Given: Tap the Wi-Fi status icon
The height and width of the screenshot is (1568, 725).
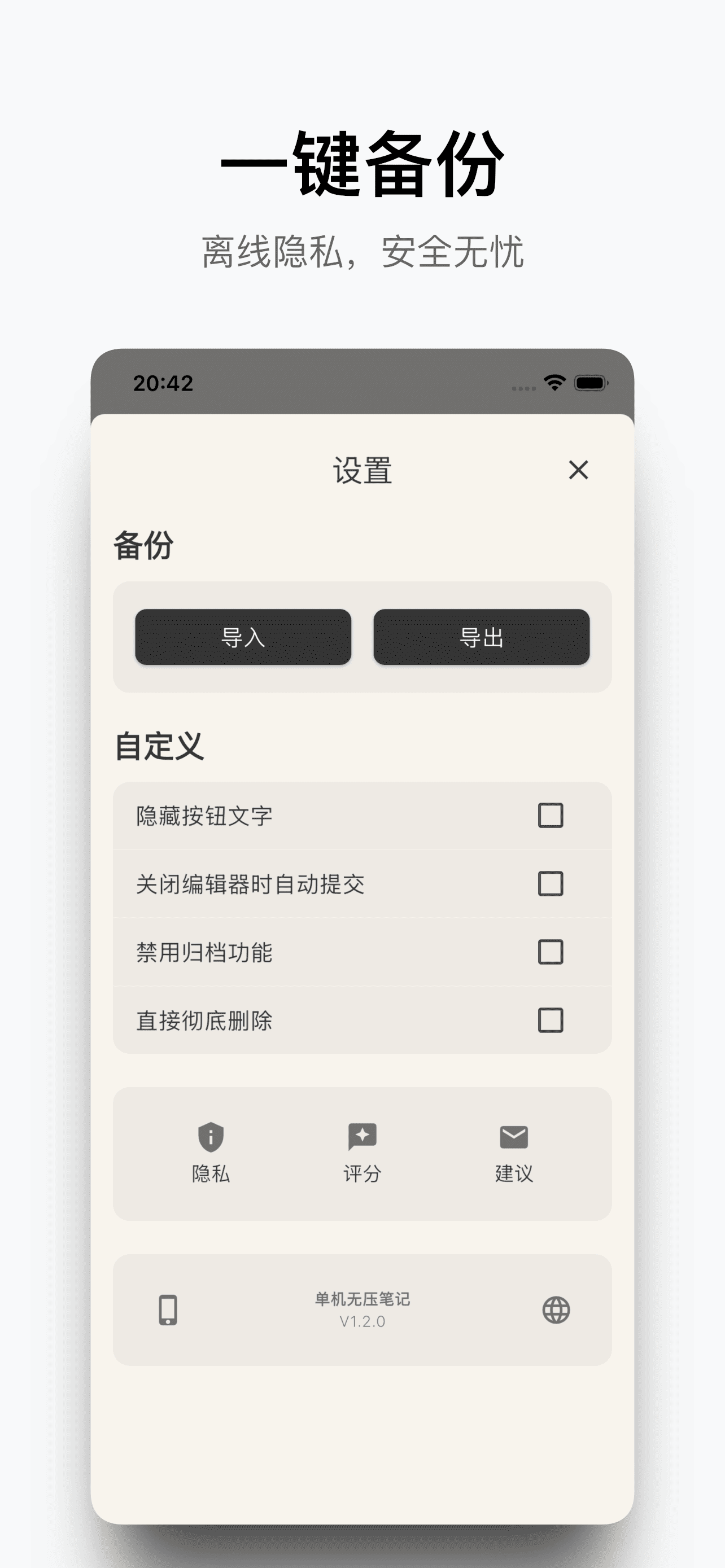Looking at the screenshot, I should coord(554,382).
